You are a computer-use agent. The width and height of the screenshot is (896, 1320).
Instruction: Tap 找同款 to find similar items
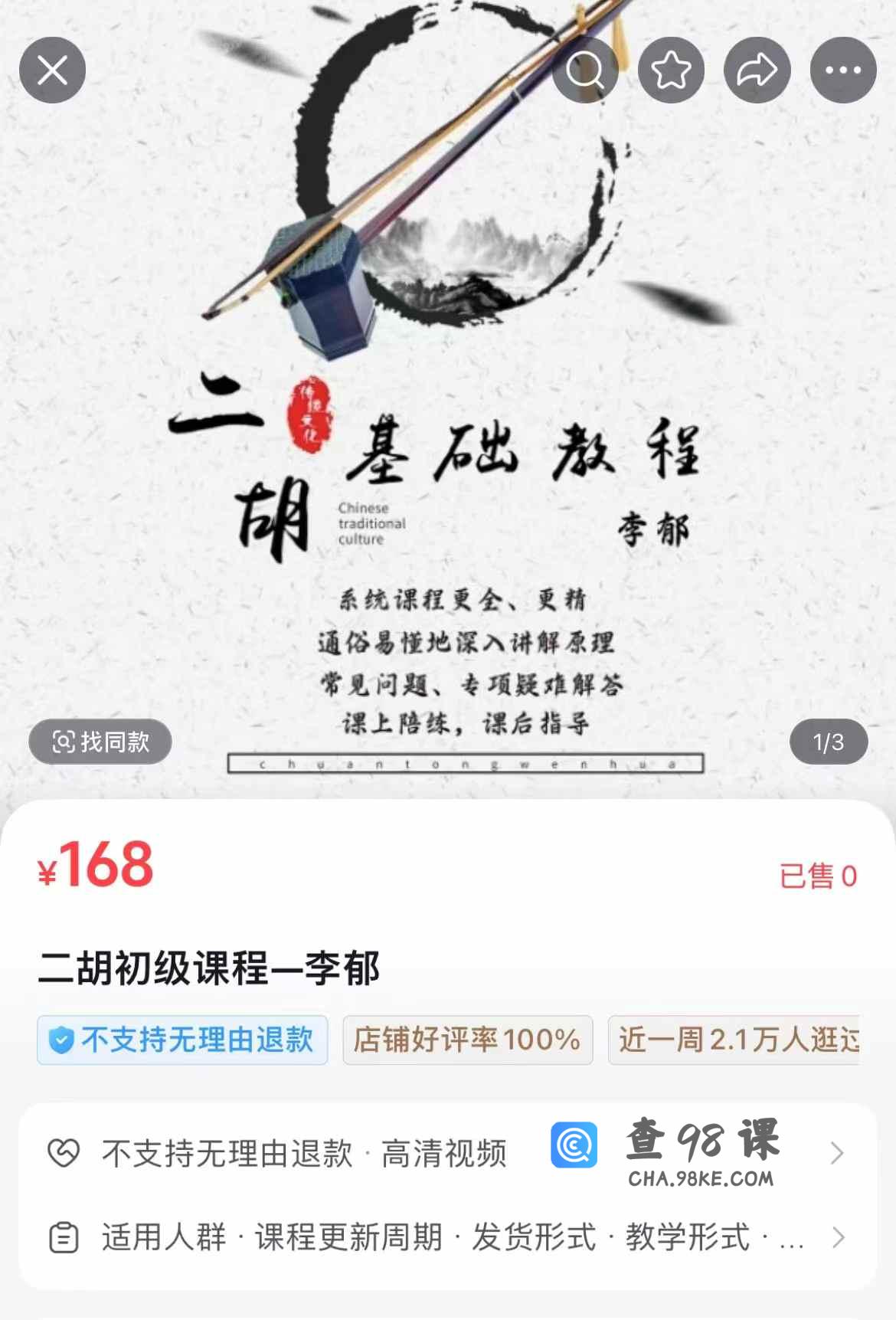100,742
